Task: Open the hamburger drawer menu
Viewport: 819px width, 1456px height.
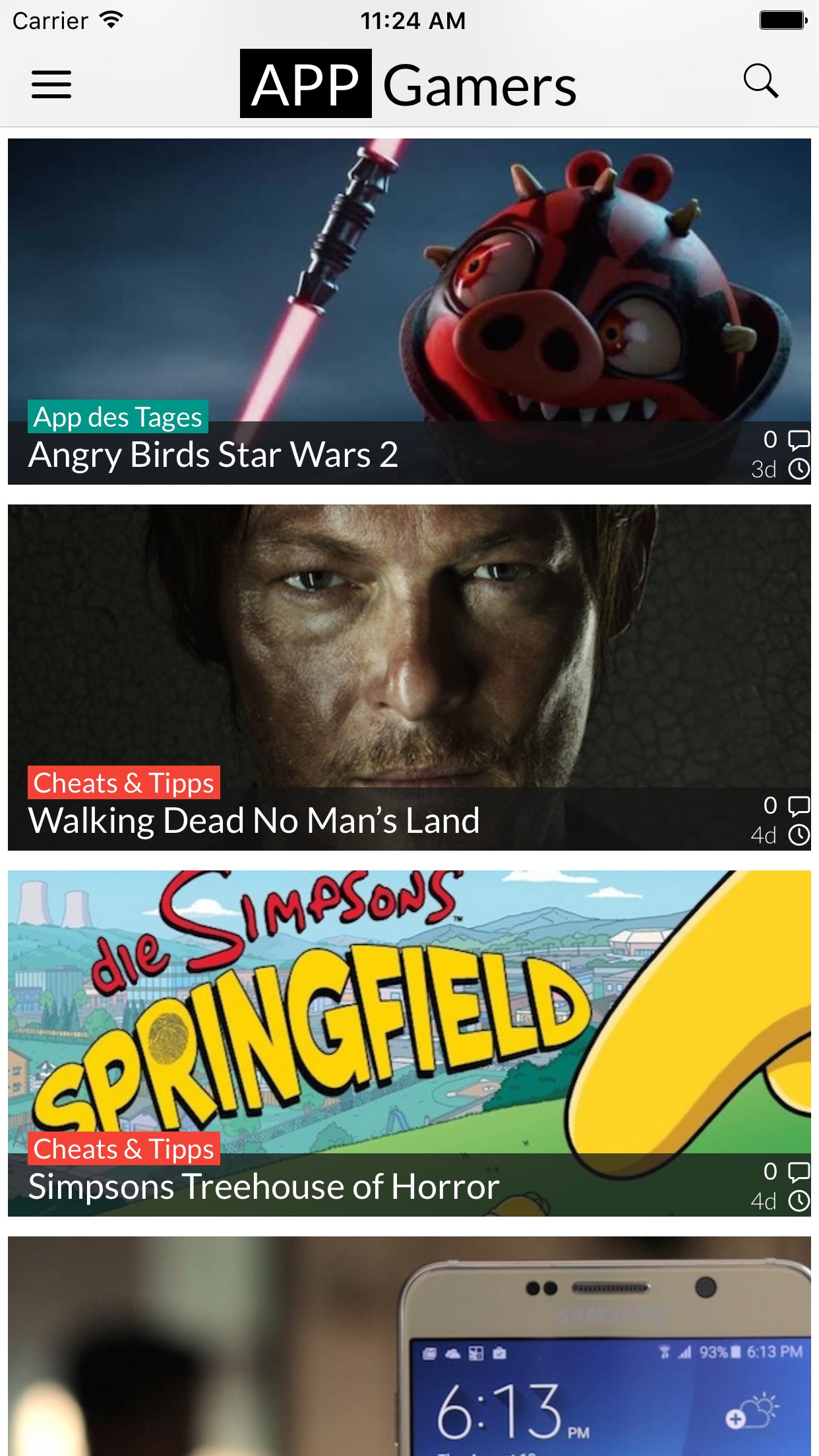Action: click(x=51, y=84)
